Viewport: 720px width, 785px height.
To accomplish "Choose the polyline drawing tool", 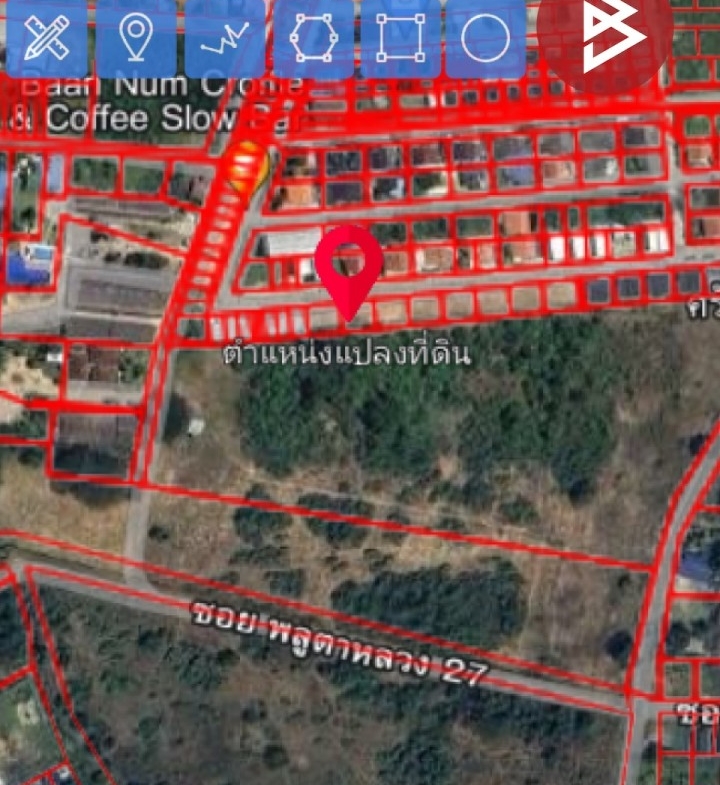I will coord(224,38).
